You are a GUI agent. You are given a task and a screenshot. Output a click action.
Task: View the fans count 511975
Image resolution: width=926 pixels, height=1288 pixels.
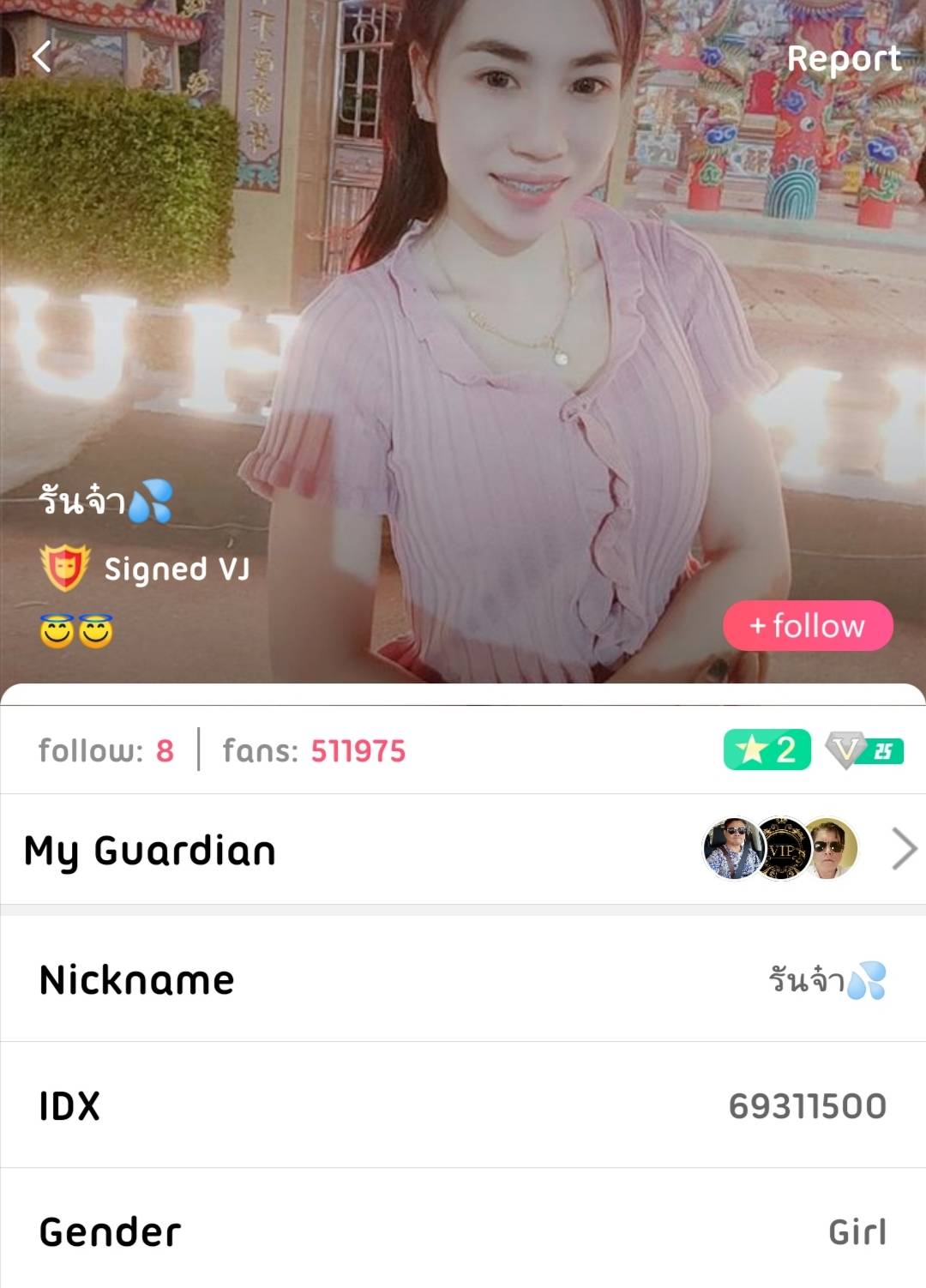[314, 751]
